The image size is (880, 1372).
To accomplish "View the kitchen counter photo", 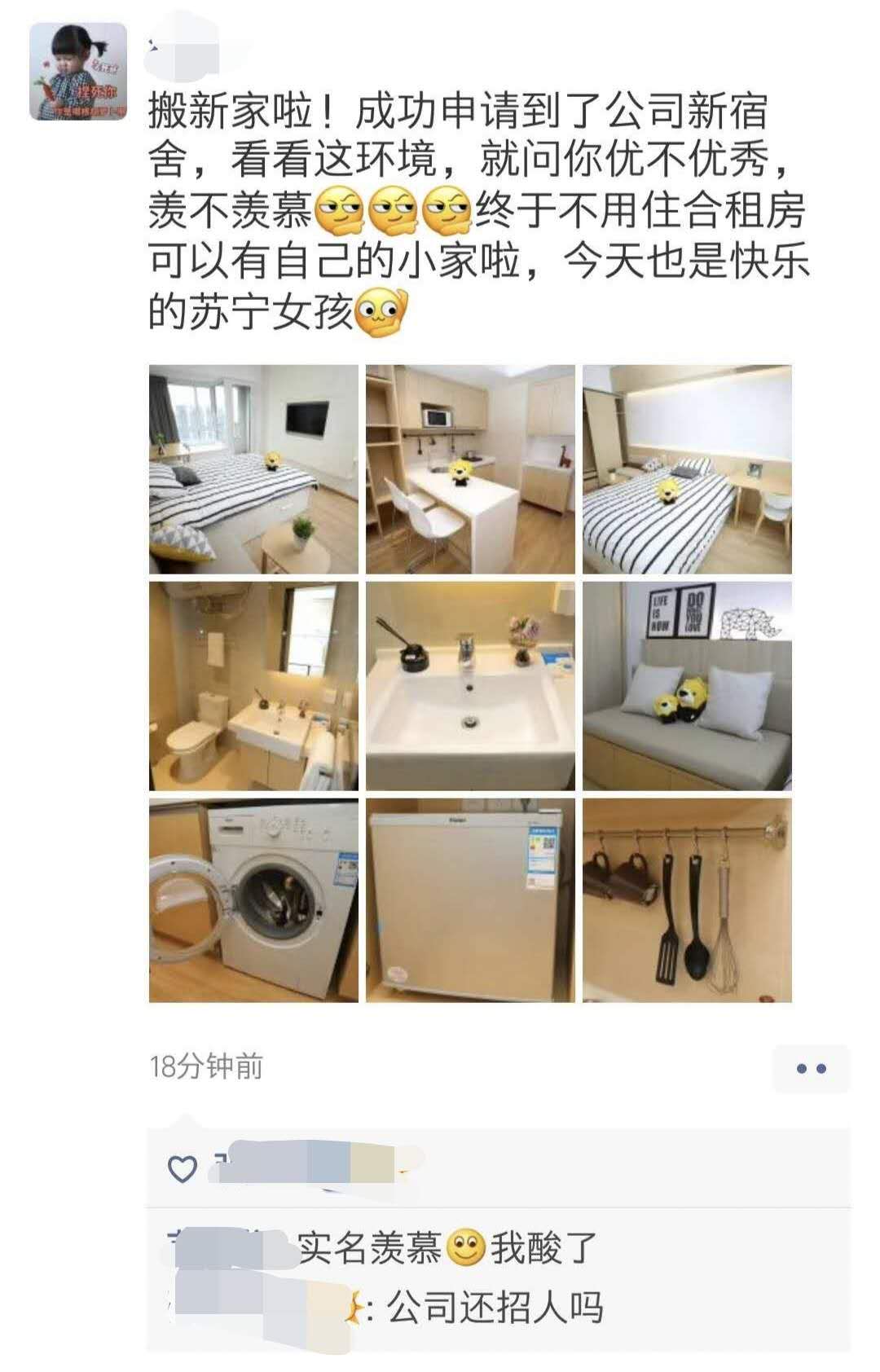I will (x=470, y=469).
